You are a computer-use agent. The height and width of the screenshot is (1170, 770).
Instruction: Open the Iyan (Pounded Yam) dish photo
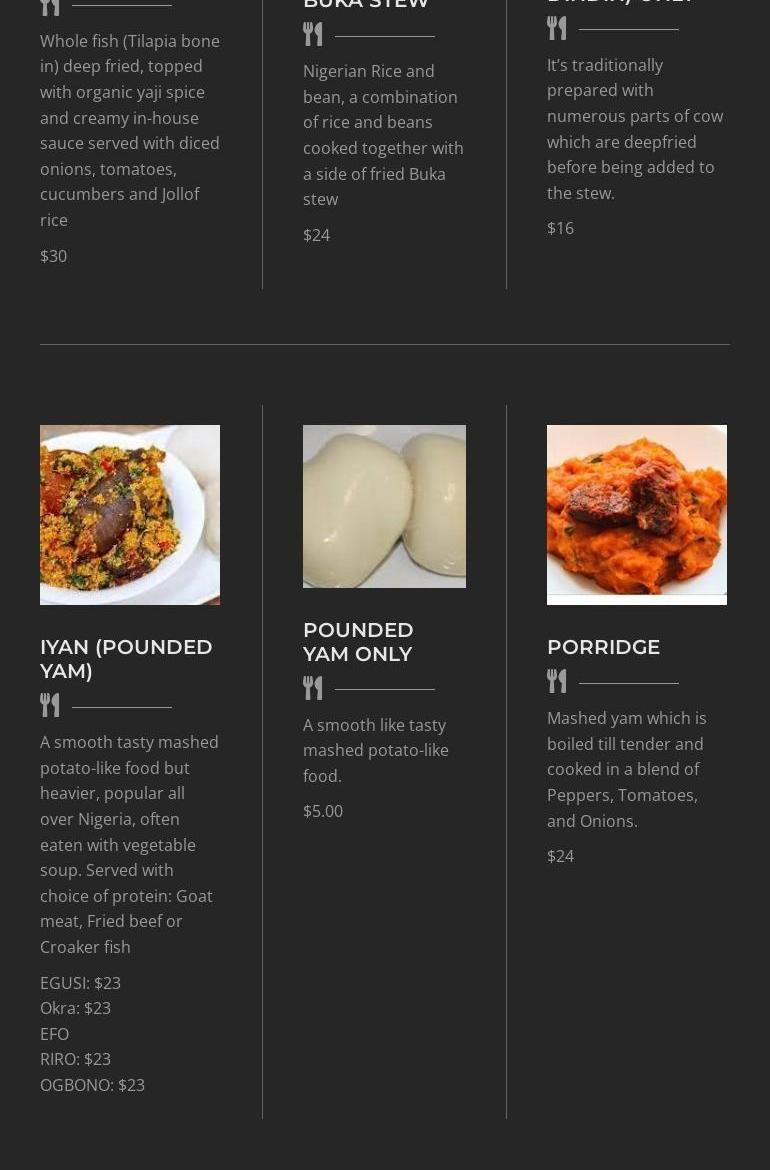coord(130,514)
